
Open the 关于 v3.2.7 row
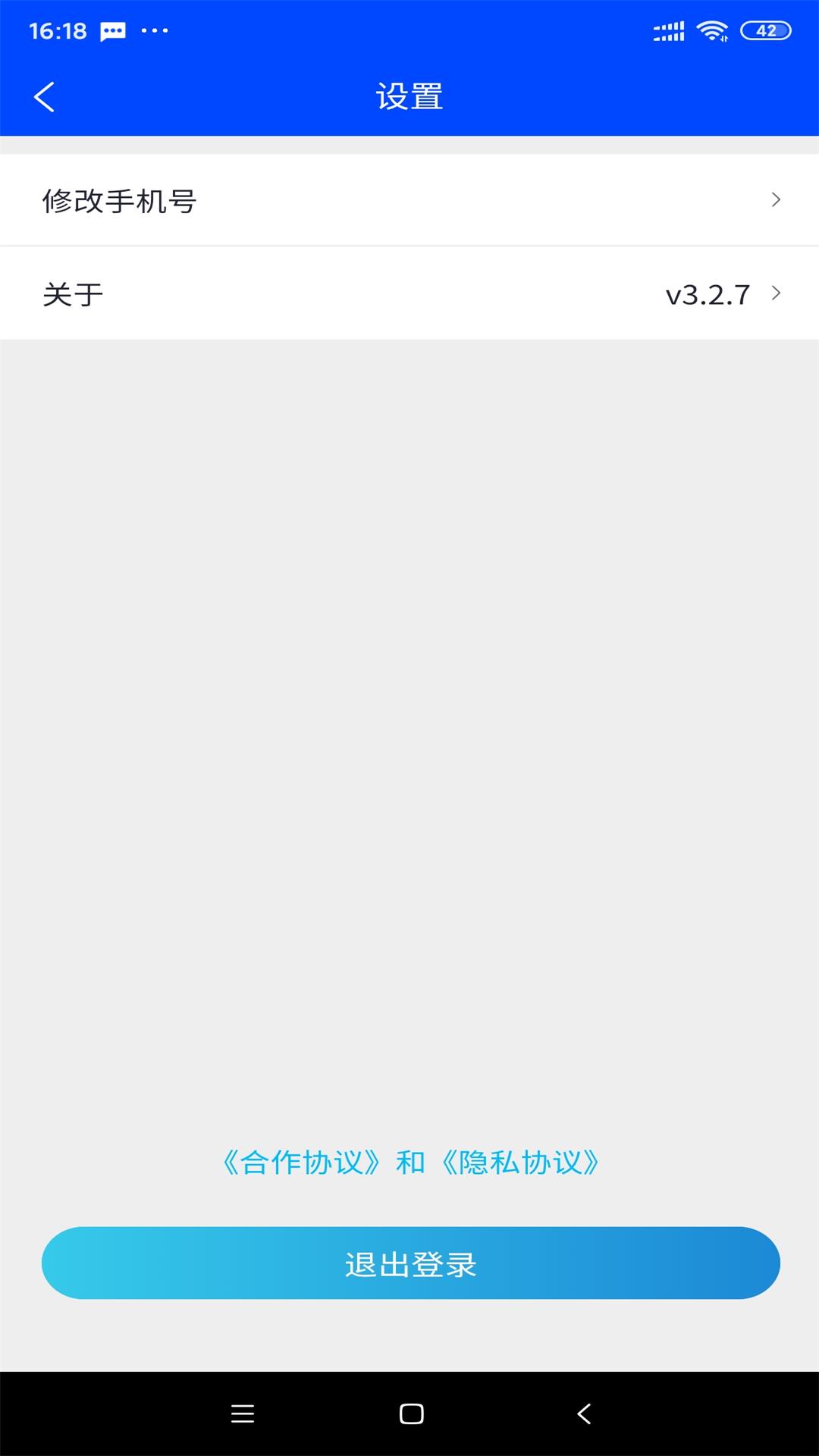[x=409, y=293]
